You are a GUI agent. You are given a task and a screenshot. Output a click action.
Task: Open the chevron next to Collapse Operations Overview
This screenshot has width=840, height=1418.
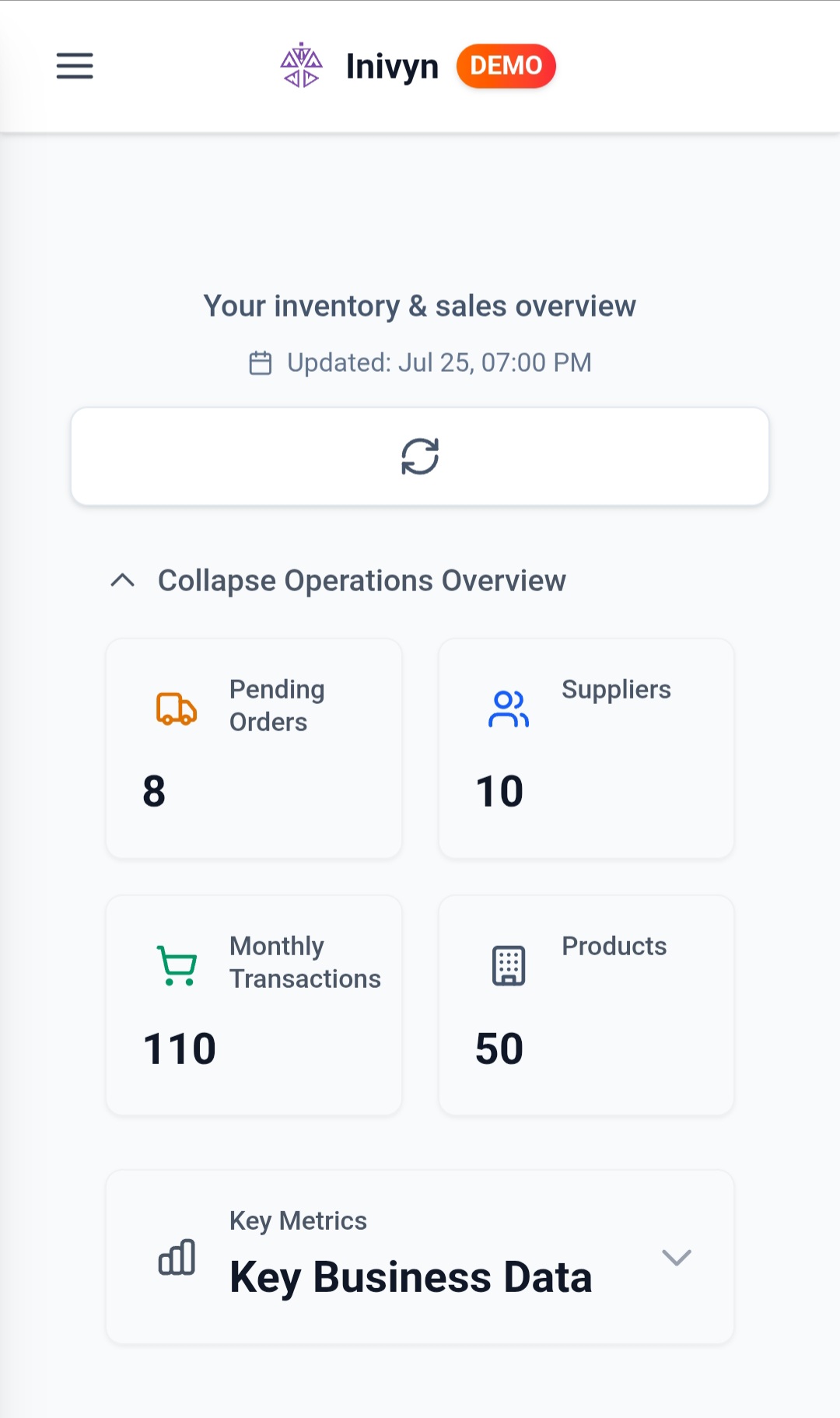[123, 580]
